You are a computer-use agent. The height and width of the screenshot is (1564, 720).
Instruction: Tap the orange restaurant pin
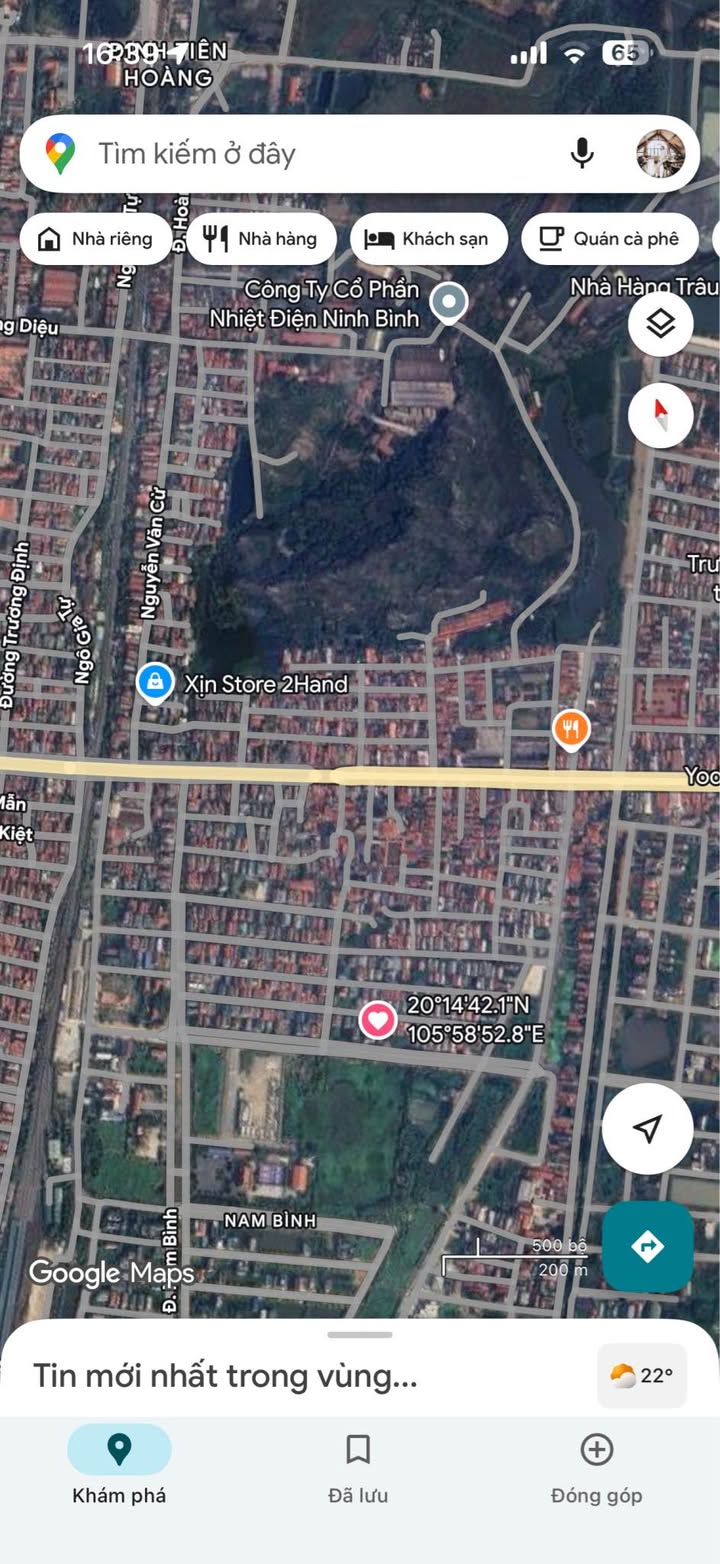point(570,729)
